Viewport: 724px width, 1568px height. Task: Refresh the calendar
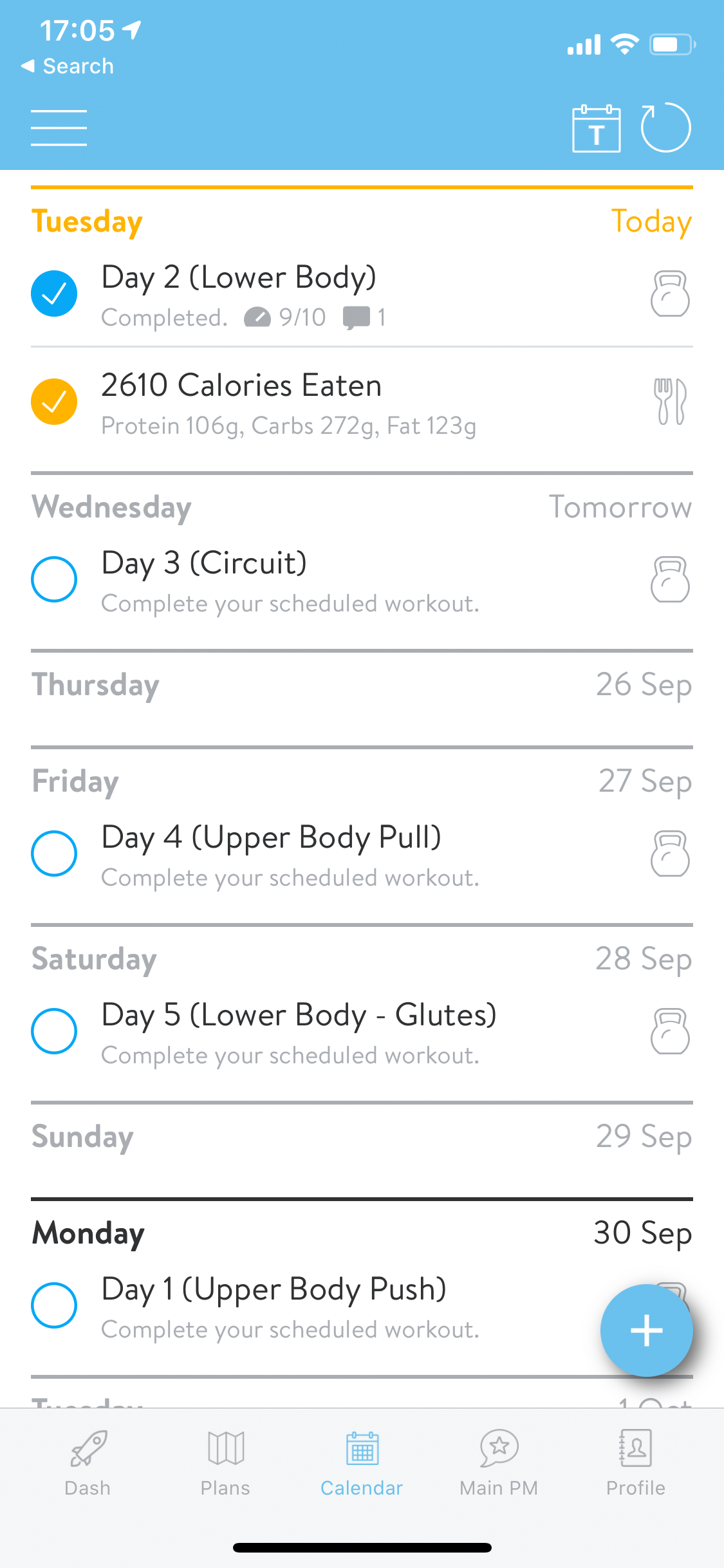click(x=665, y=127)
